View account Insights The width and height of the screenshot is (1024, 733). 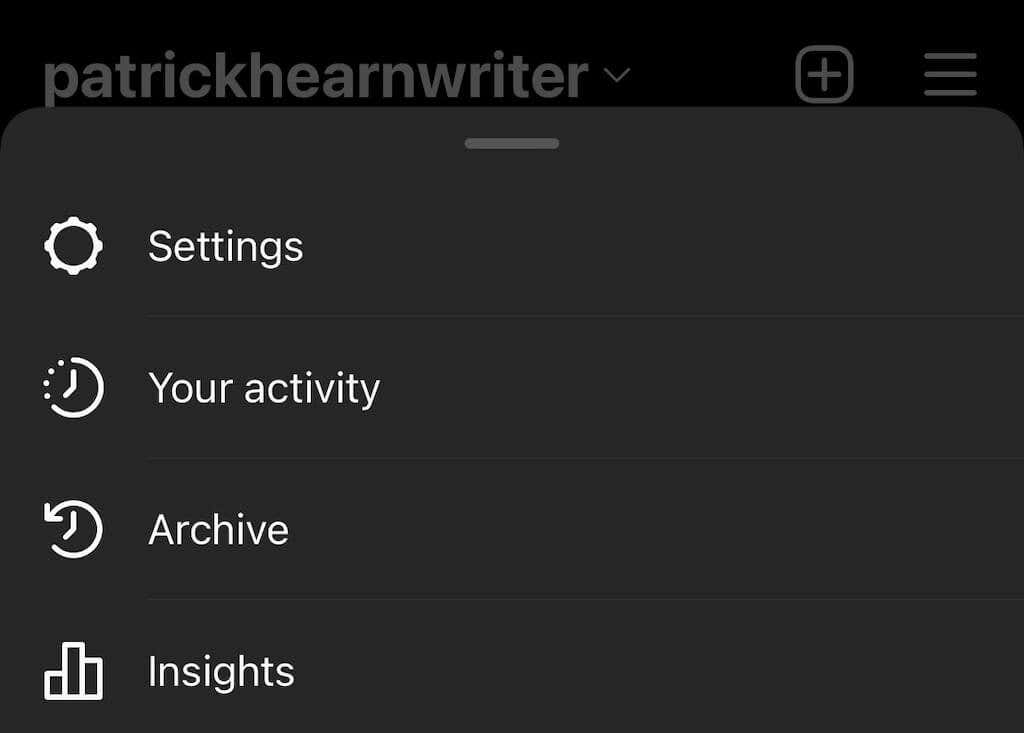pyautogui.click(x=221, y=671)
